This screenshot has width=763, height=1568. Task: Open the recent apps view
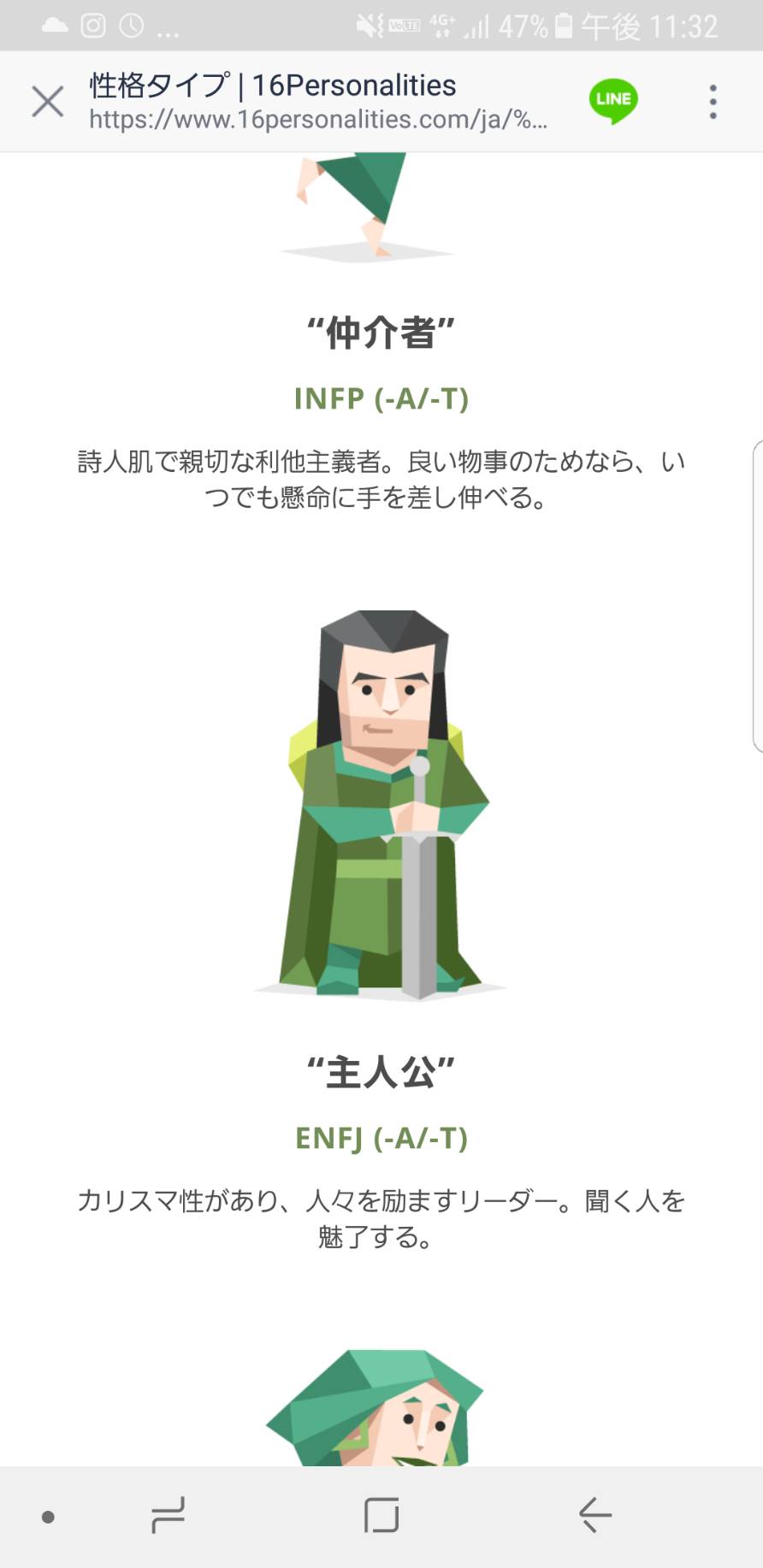168,1515
